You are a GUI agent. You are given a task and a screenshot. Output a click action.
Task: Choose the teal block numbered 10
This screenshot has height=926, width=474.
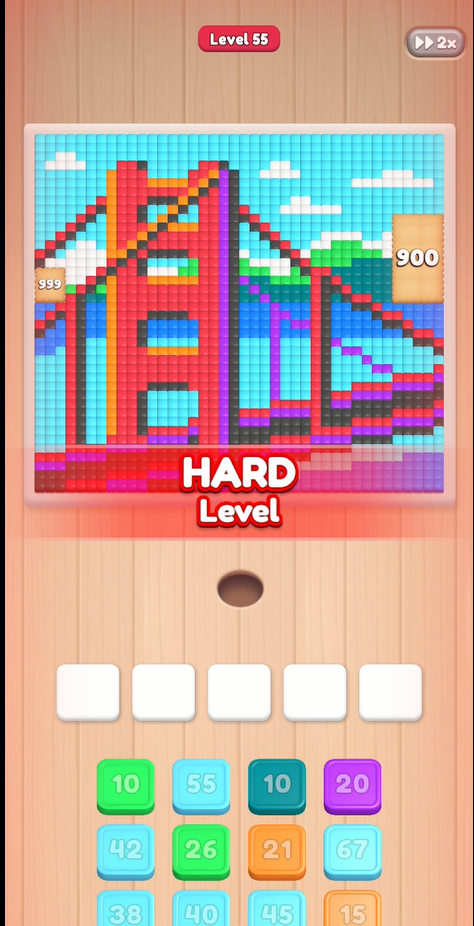click(x=277, y=787)
